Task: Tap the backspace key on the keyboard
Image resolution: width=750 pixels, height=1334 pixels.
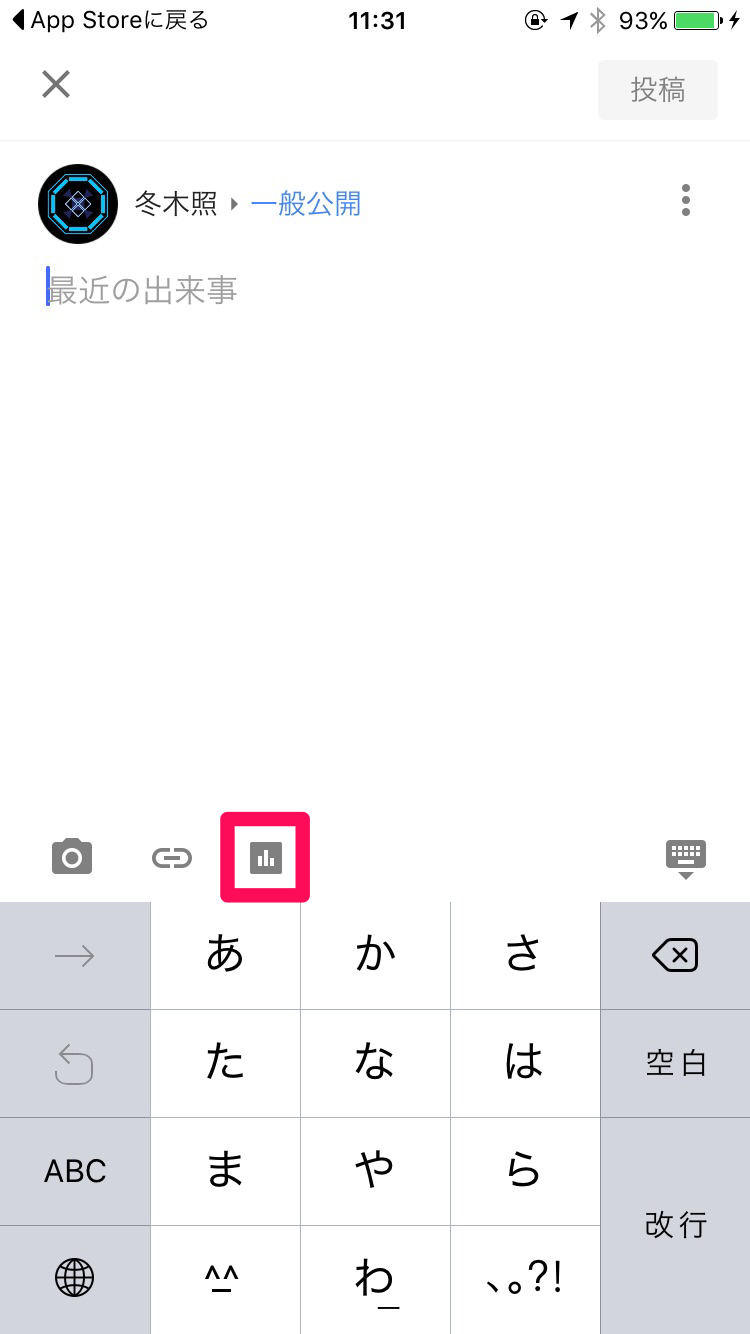Action: coord(675,956)
